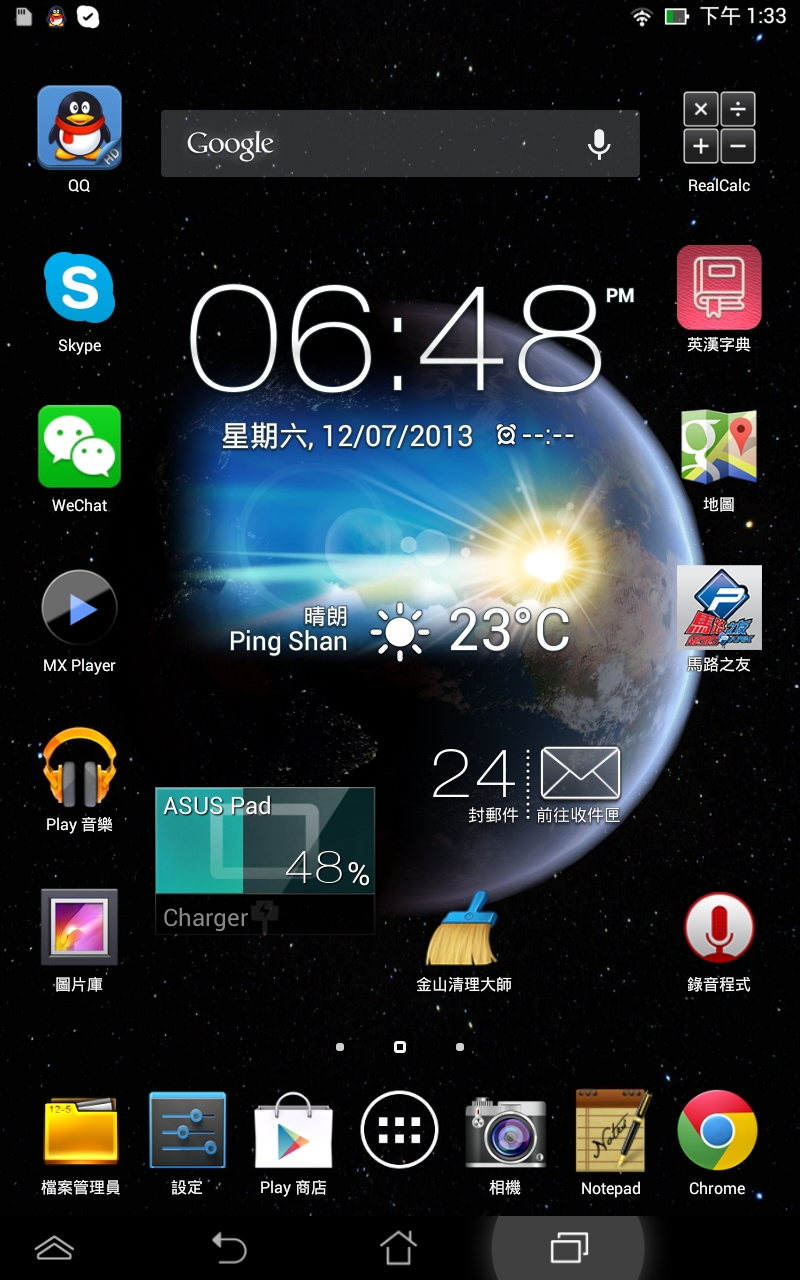This screenshot has height=1280, width=800.
Task: Open the 圖片庫 gallery
Action: pyautogui.click(x=79, y=928)
